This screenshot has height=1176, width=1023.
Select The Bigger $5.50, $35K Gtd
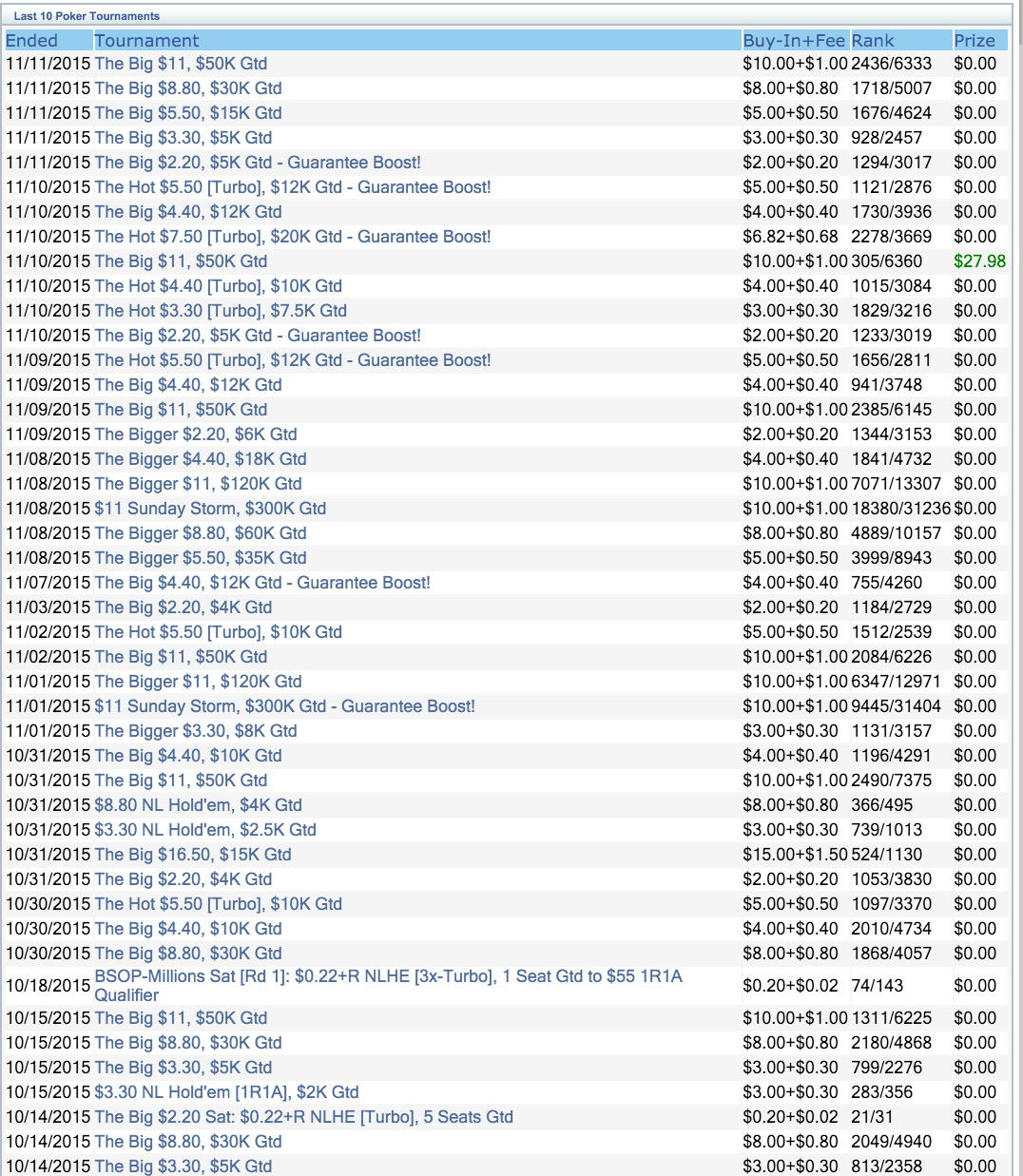200,558
